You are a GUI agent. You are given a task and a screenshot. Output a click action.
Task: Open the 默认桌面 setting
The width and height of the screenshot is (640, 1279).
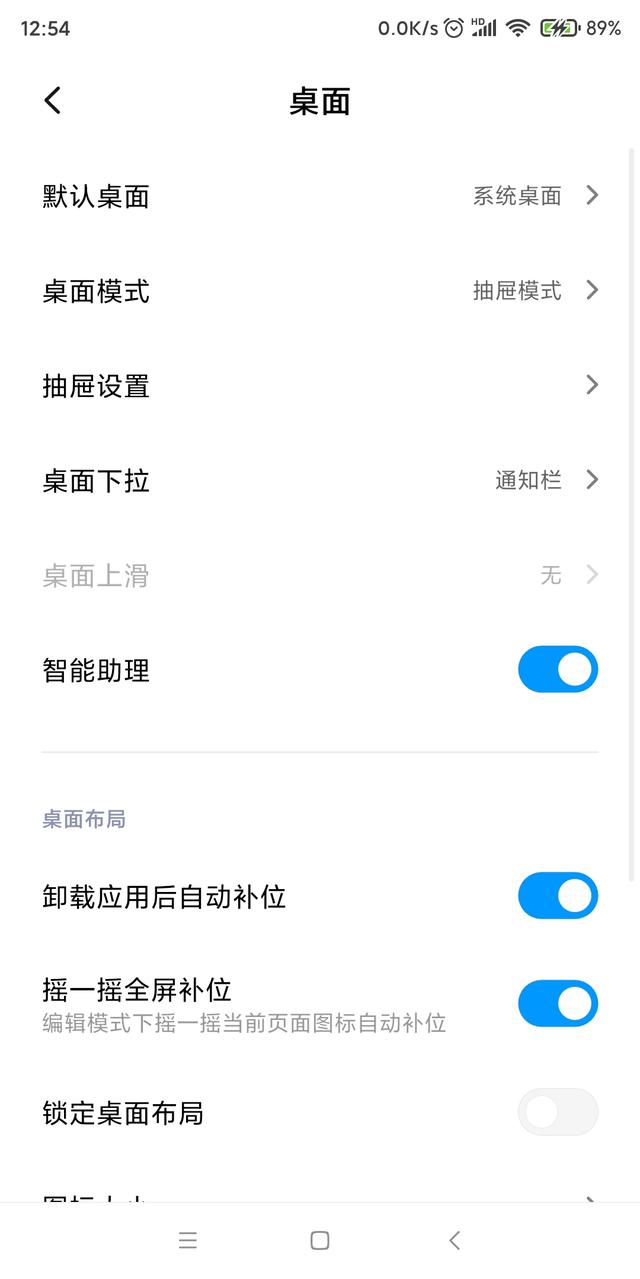coord(320,196)
